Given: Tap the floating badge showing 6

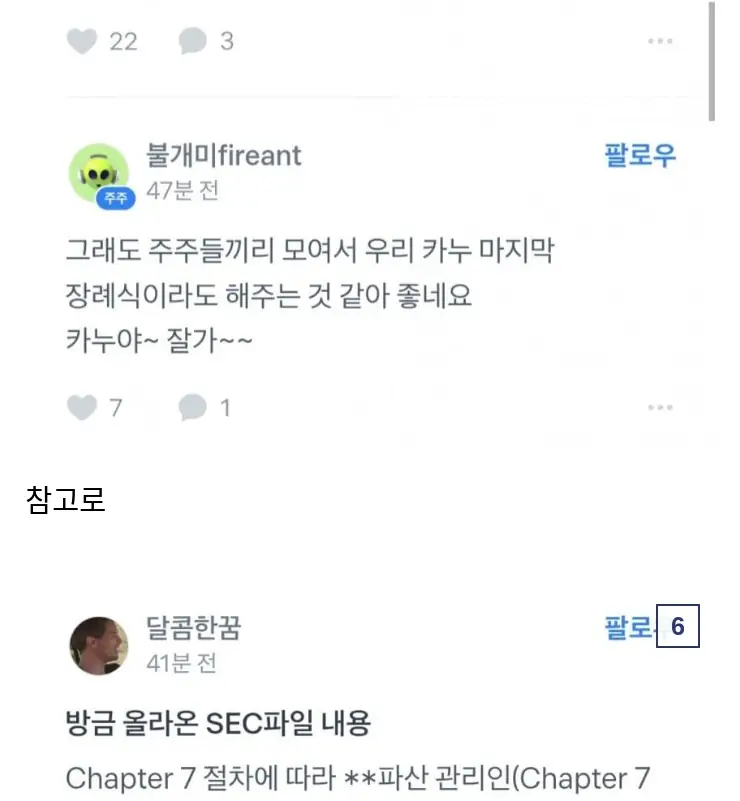Looking at the screenshot, I should pyautogui.click(x=677, y=627).
